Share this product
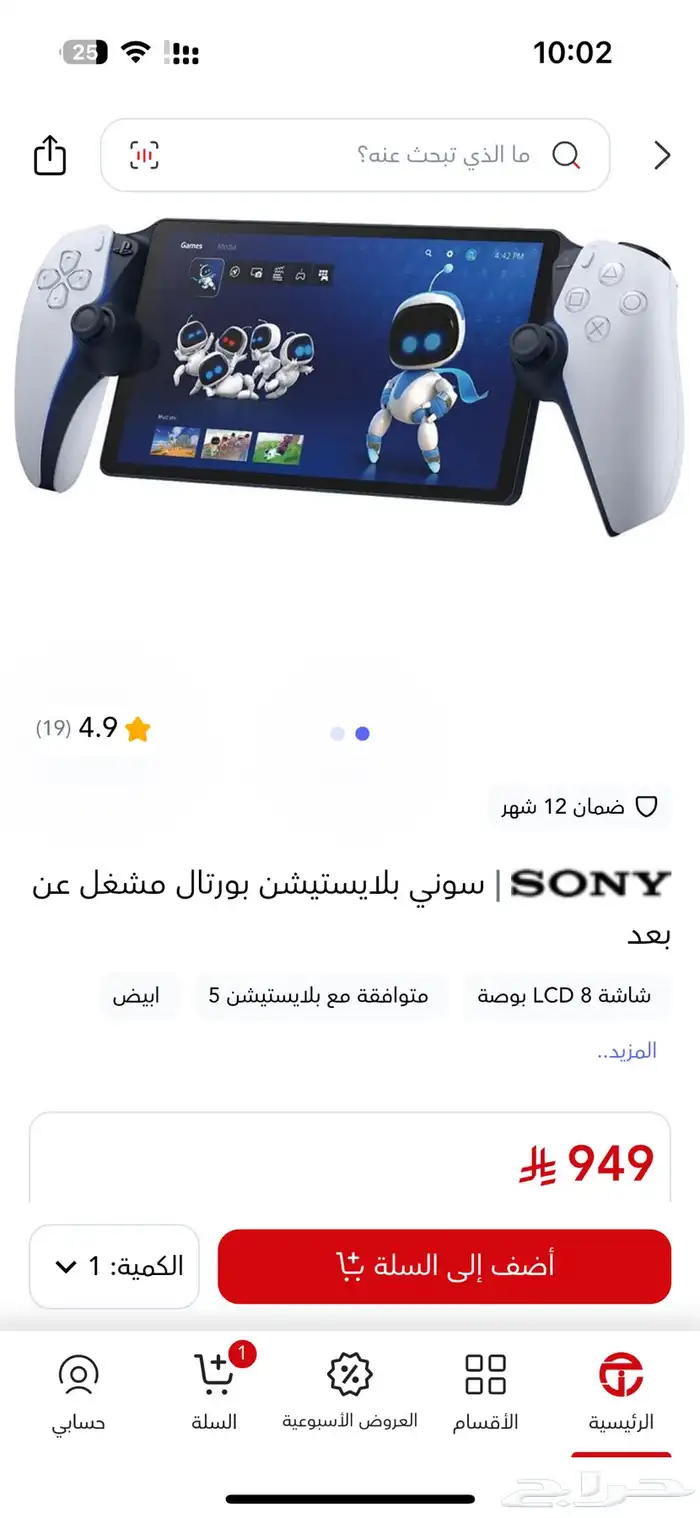Viewport: 700px width, 1518px height. 50,155
